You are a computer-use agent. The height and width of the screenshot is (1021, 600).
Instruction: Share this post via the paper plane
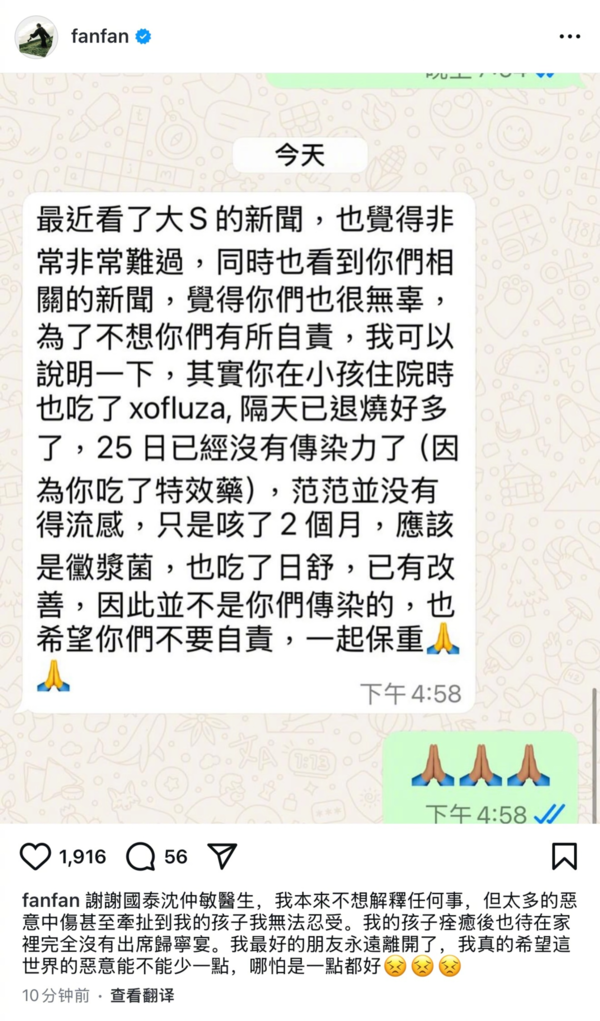click(x=222, y=856)
